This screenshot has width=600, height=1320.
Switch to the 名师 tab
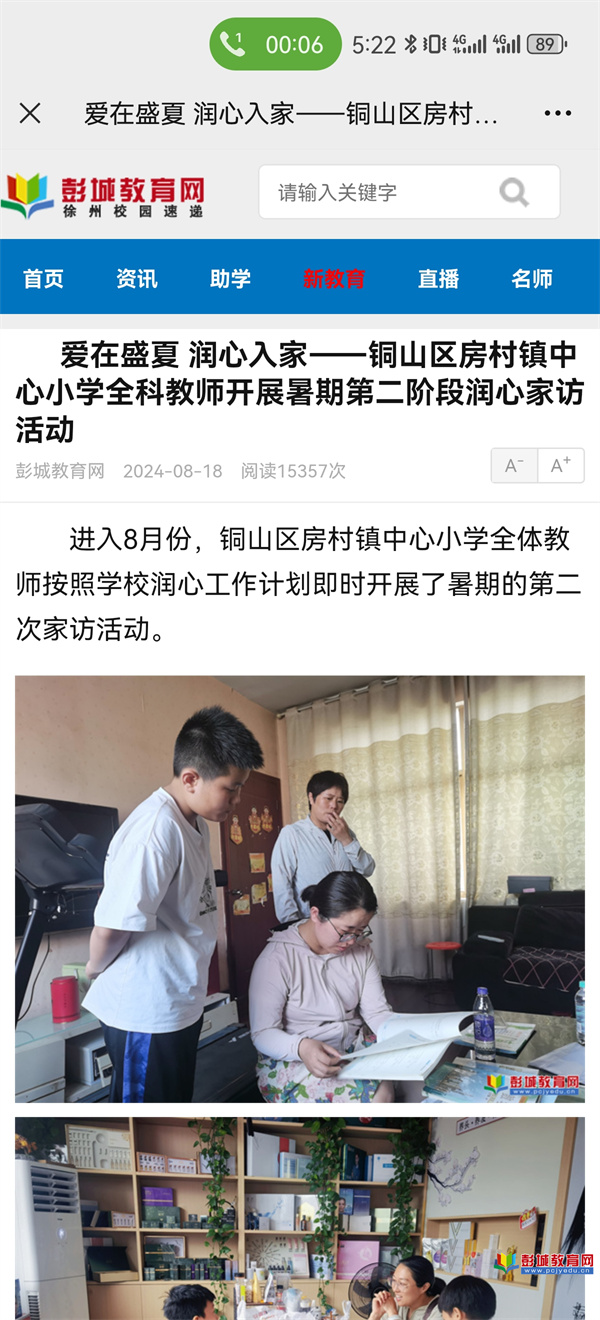pyautogui.click(x=531, y=279)
